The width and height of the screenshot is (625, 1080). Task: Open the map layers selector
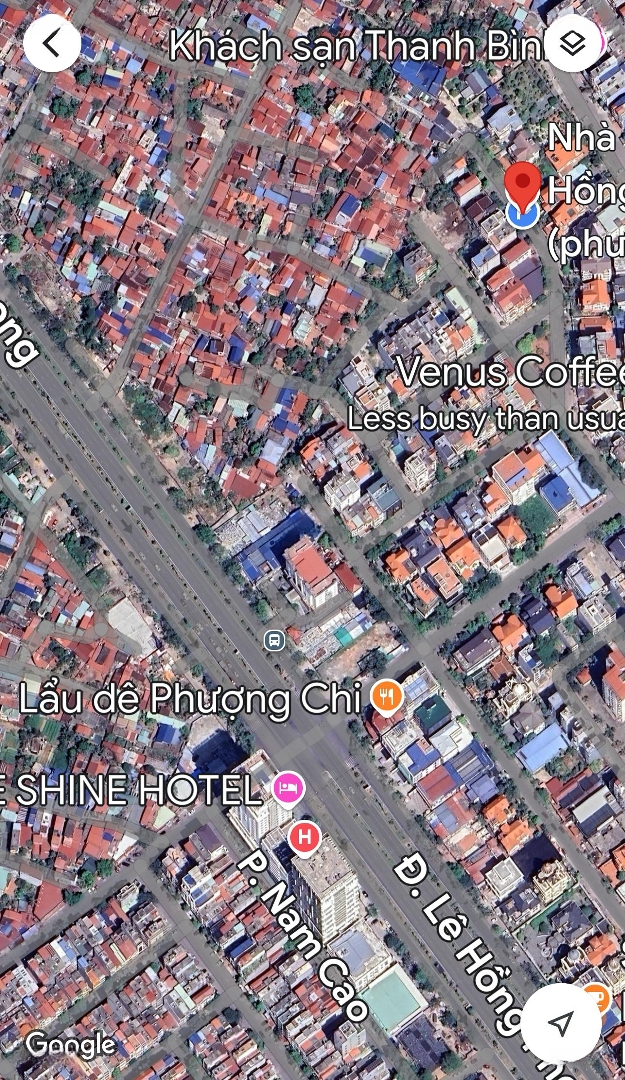pos(573,43)
